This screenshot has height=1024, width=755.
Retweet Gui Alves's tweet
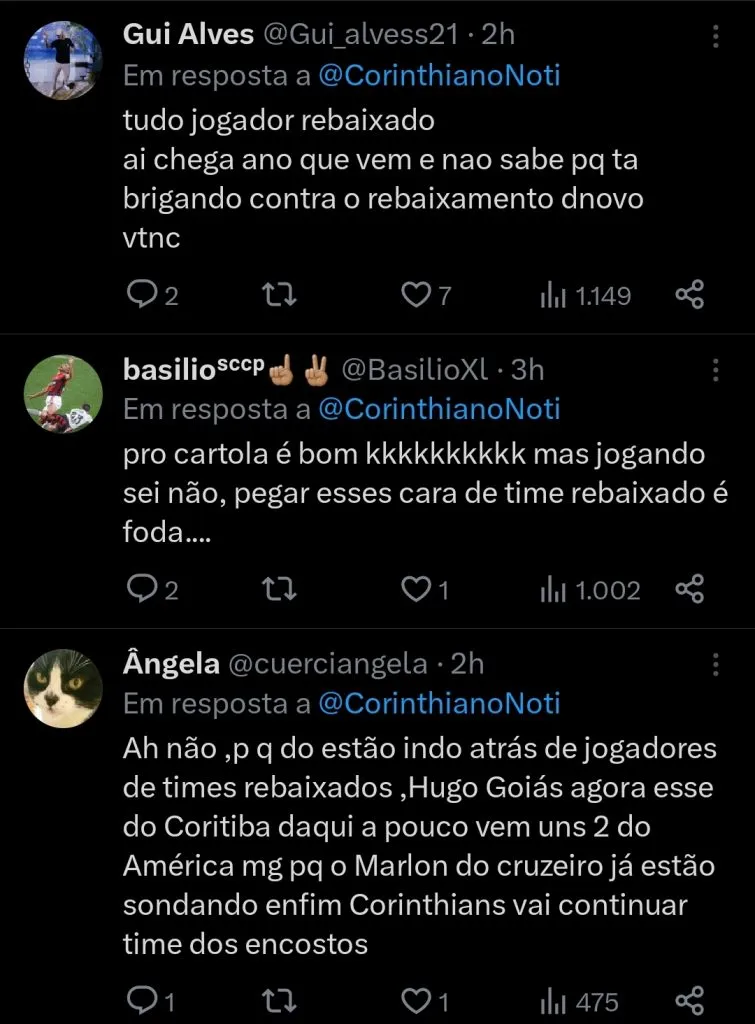pyautogui.click(x=279, y=294)
